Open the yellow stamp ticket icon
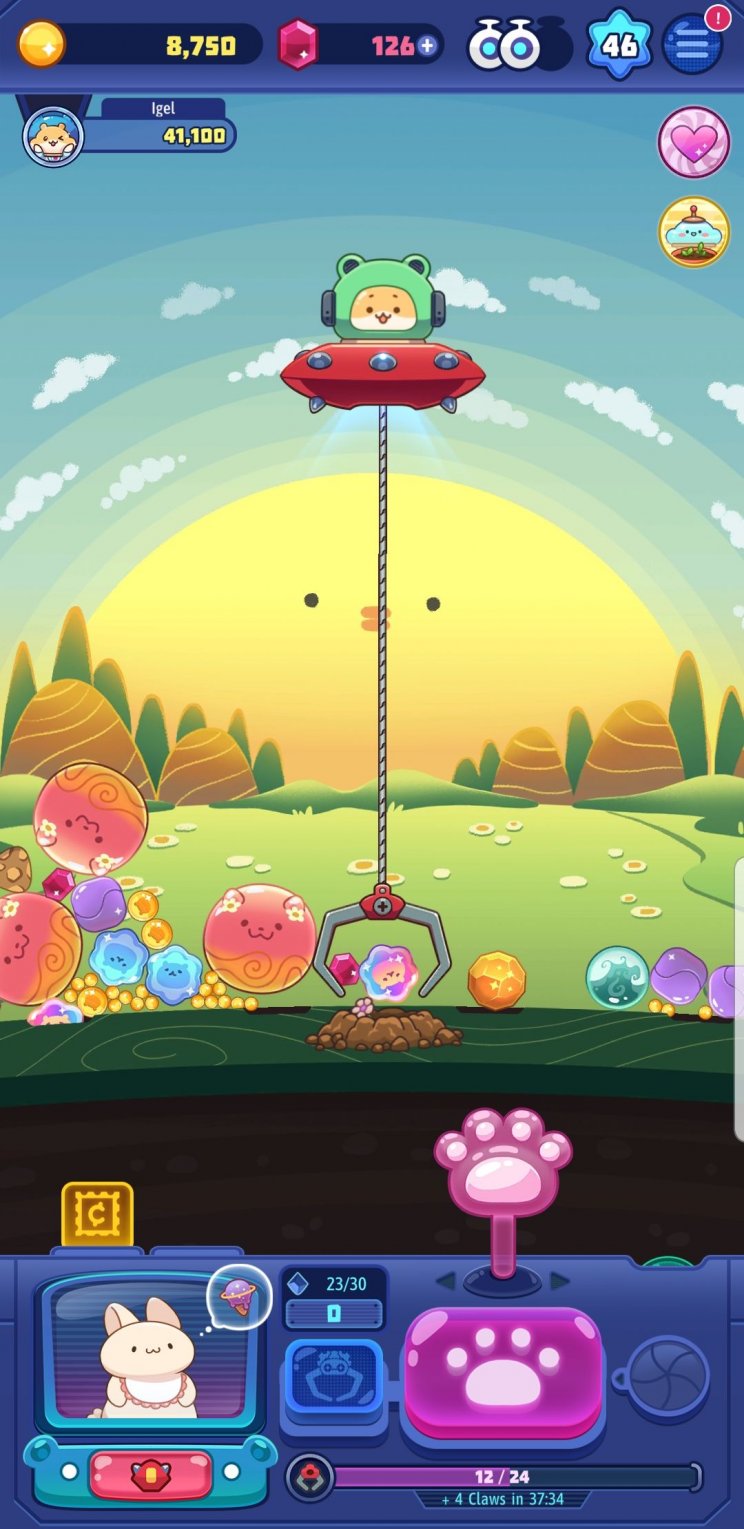 tap(97, 1215)
